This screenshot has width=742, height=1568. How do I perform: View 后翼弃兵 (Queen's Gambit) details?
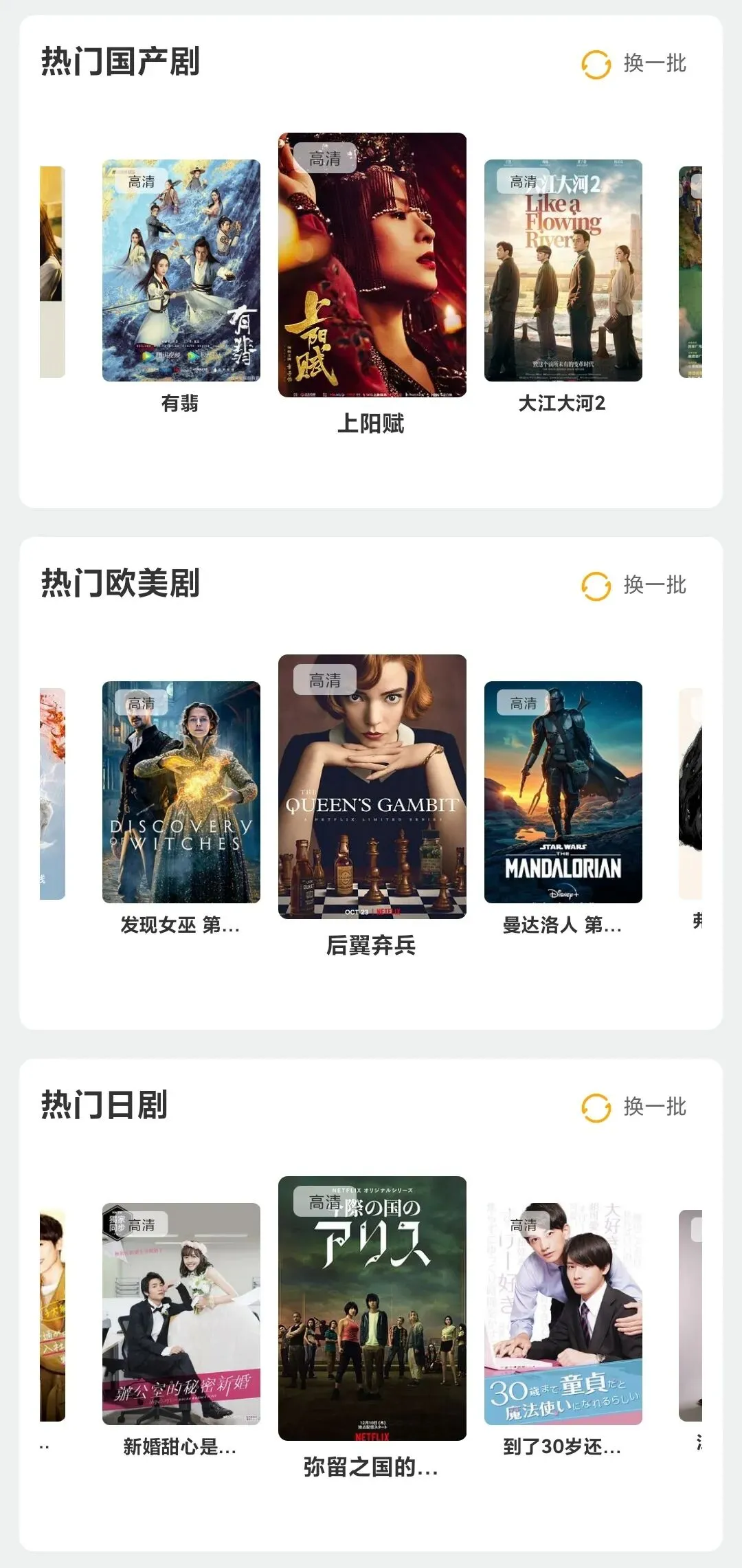372,786
